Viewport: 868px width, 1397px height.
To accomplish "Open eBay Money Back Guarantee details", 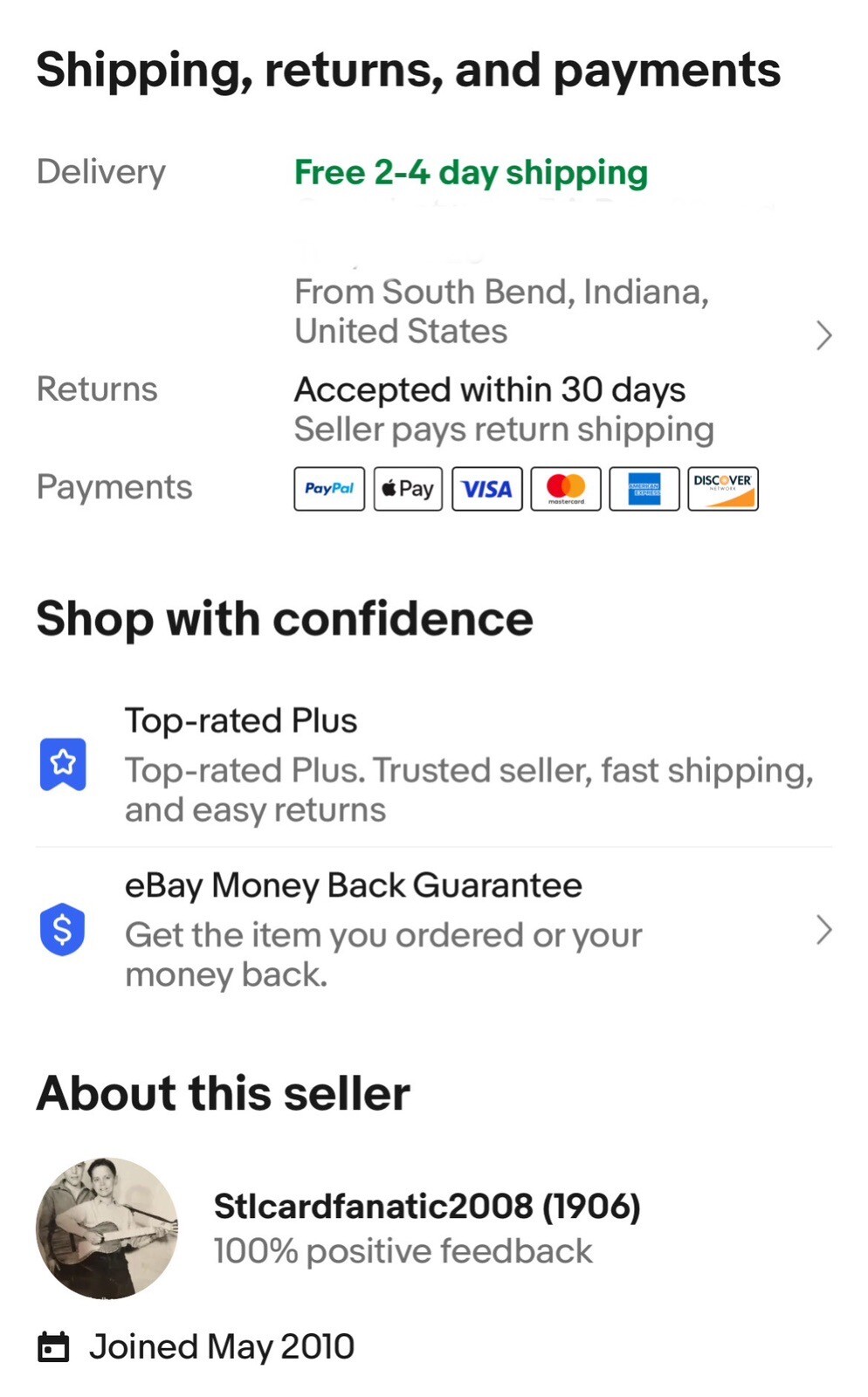I will (823, 931).
